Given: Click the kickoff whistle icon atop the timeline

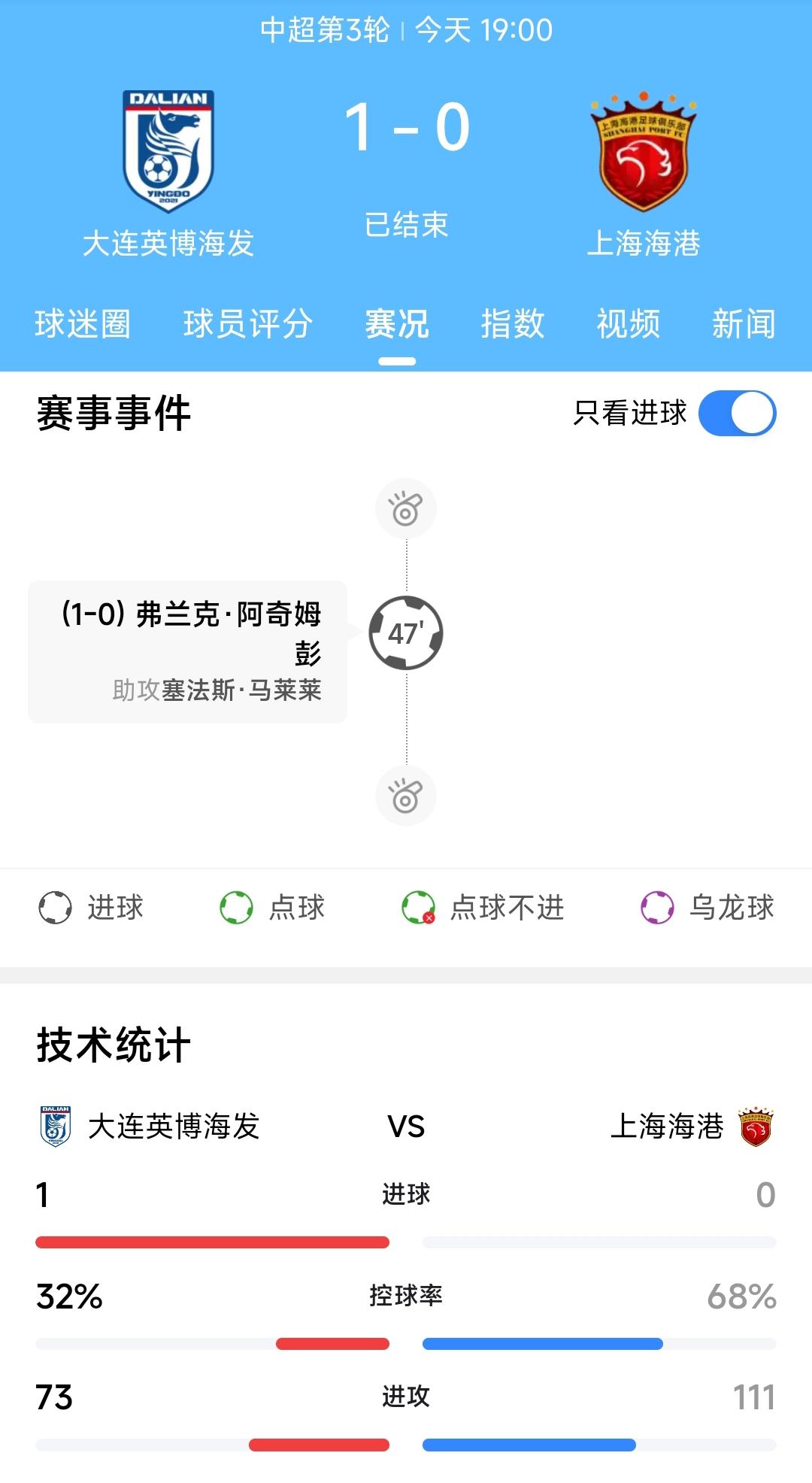Looking at the screenshot, I should point(406,508).
